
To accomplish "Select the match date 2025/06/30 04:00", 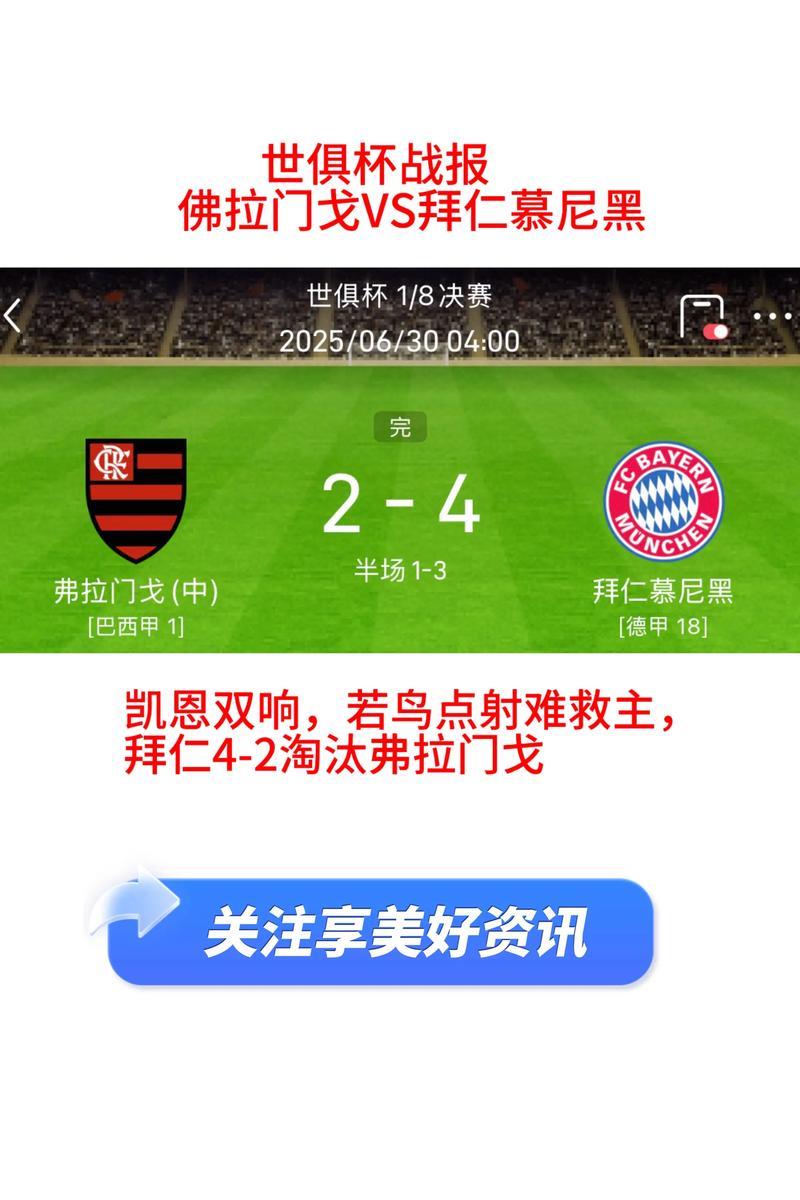I will 400,338.
